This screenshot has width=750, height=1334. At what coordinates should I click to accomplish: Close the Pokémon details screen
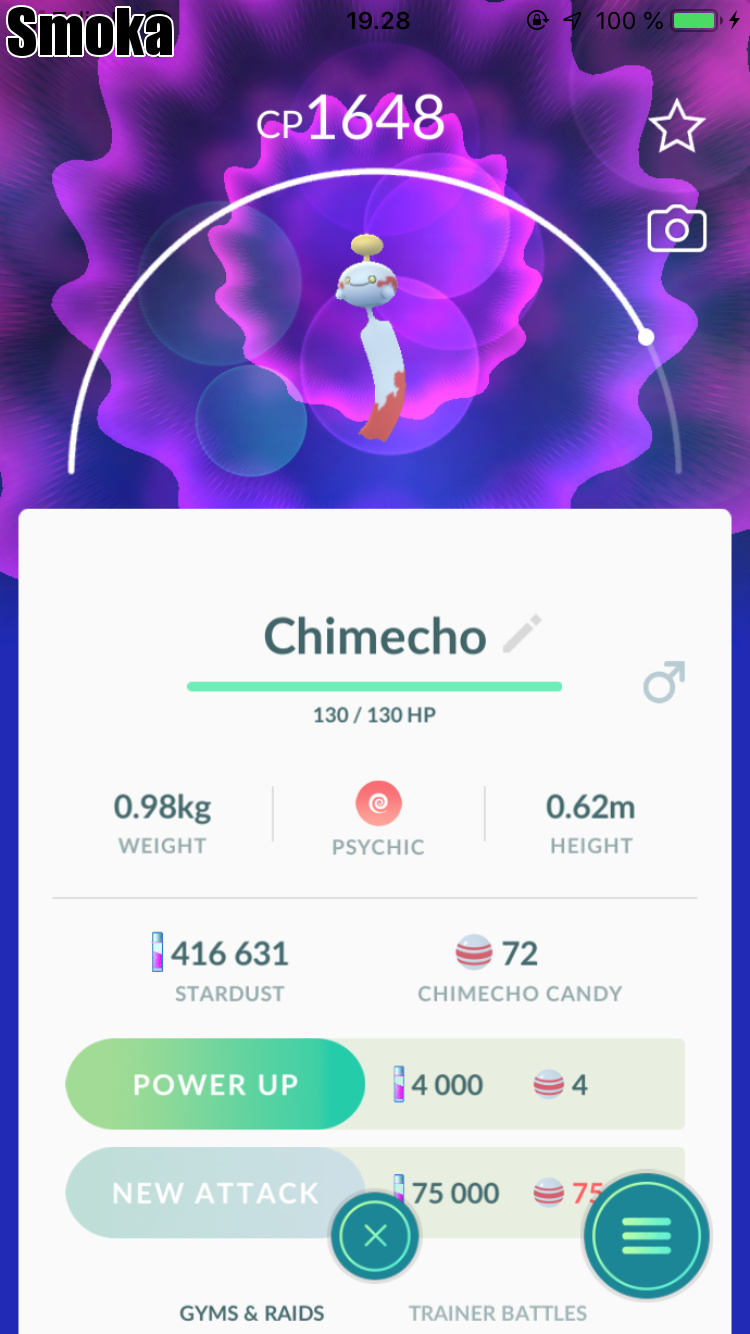coord(375,1237)
